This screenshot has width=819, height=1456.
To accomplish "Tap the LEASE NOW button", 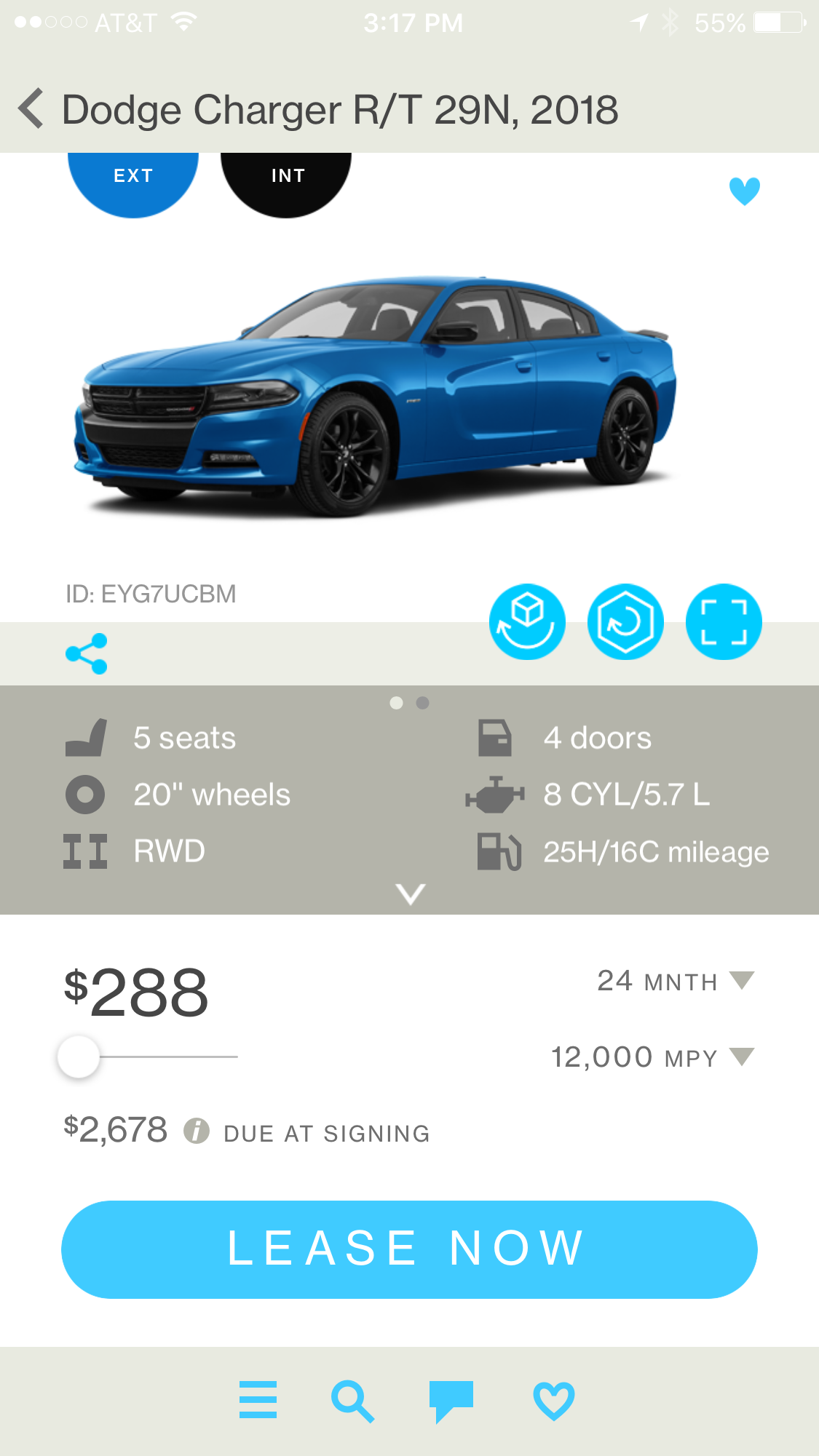I will [409, 1249].
